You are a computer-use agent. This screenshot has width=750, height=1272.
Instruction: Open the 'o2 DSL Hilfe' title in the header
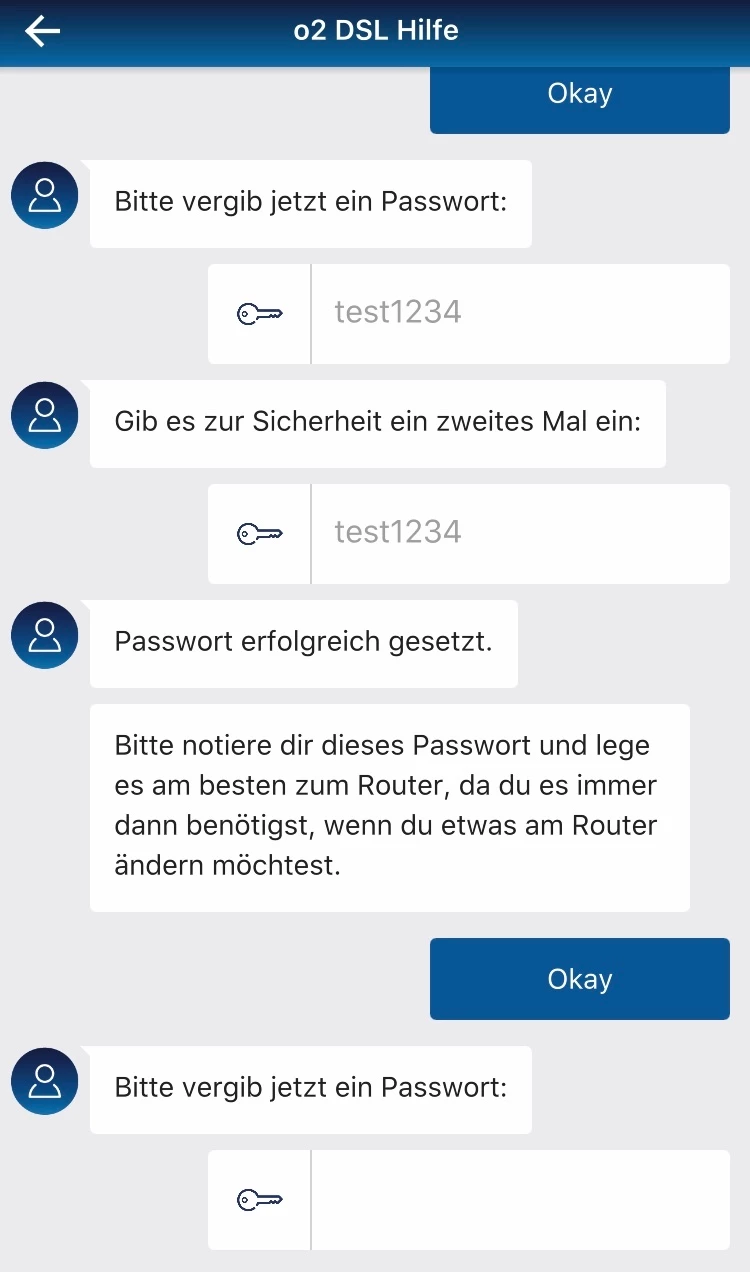pos(375,31)
